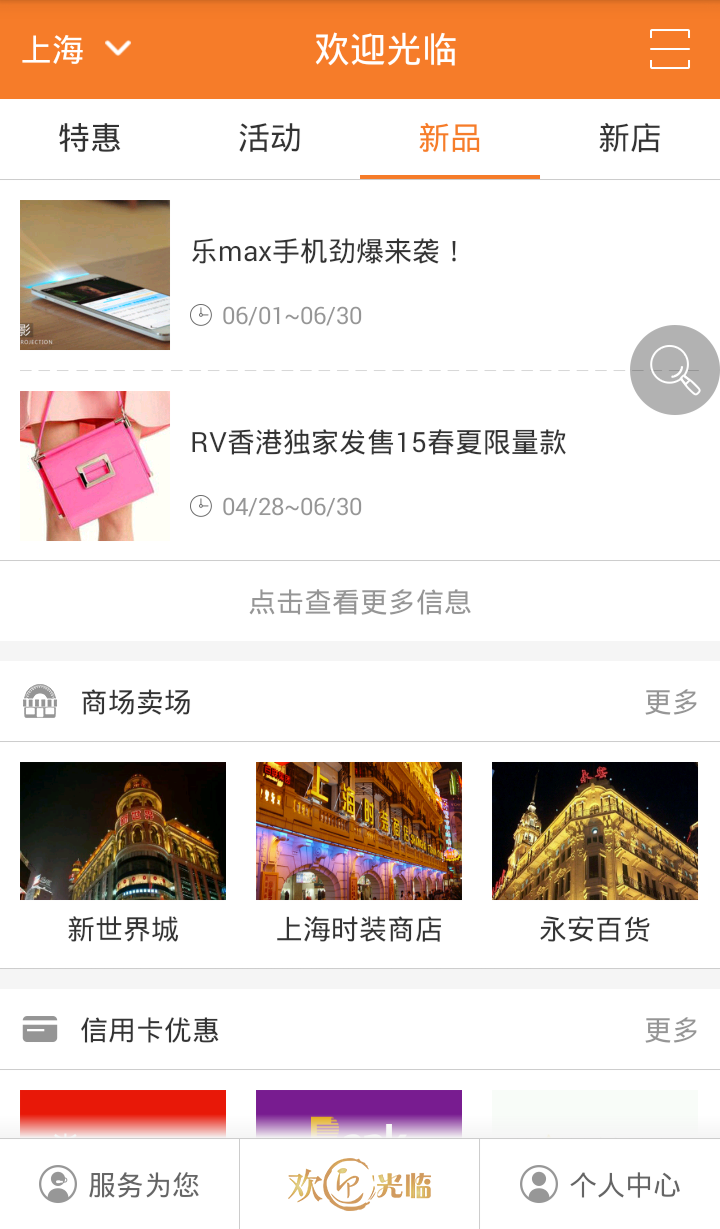This screenshot has width=720, height=1229.
Task: Switch to the 特惠 tab
Action: tap(90, 138)
